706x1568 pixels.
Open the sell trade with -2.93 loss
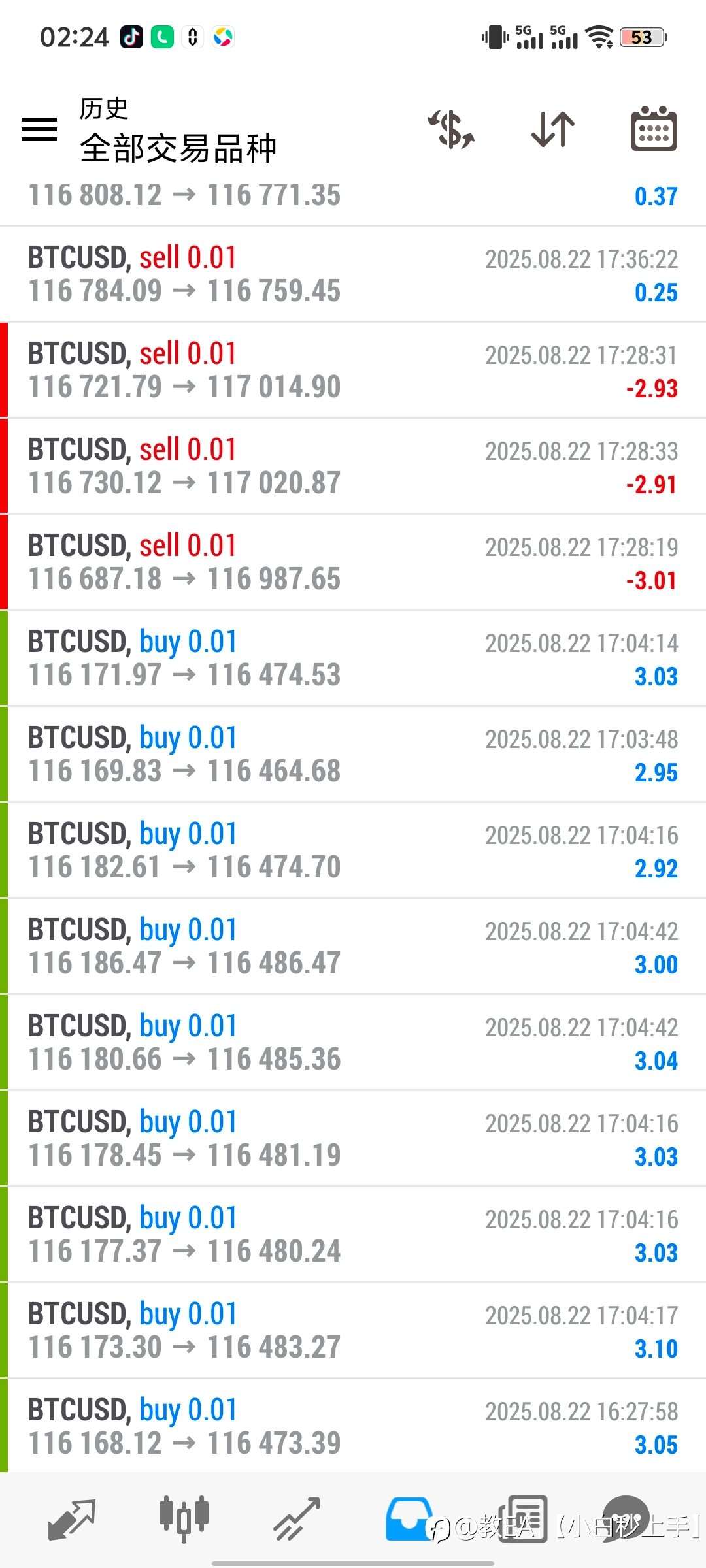click(353, 370)
